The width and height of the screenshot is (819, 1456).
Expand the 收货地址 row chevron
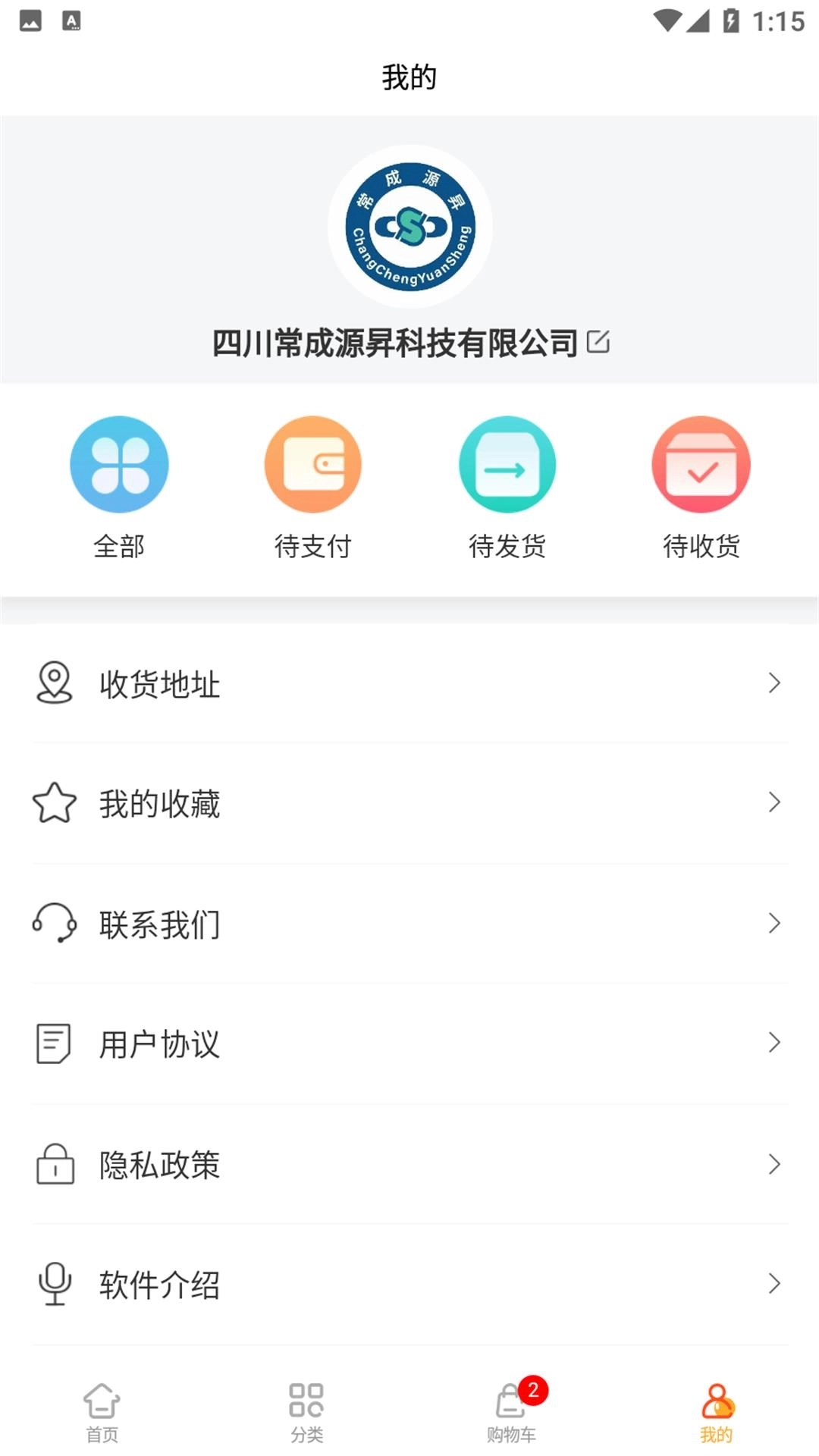(774, 683)
